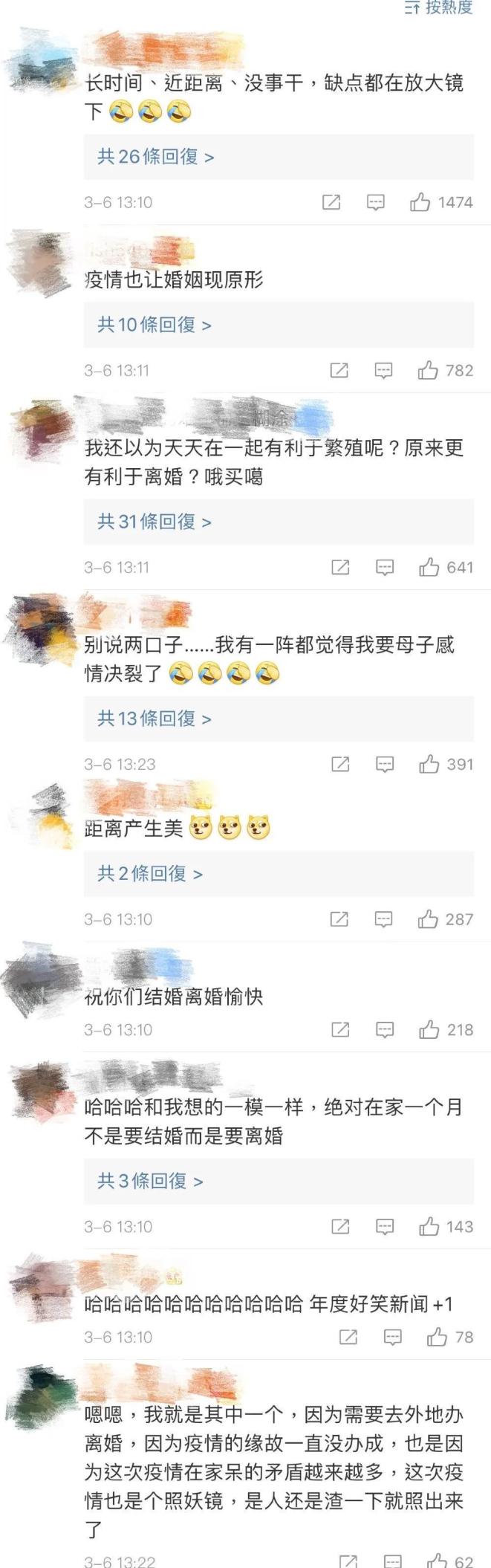Change sorting via 按熱度 button

439,7
